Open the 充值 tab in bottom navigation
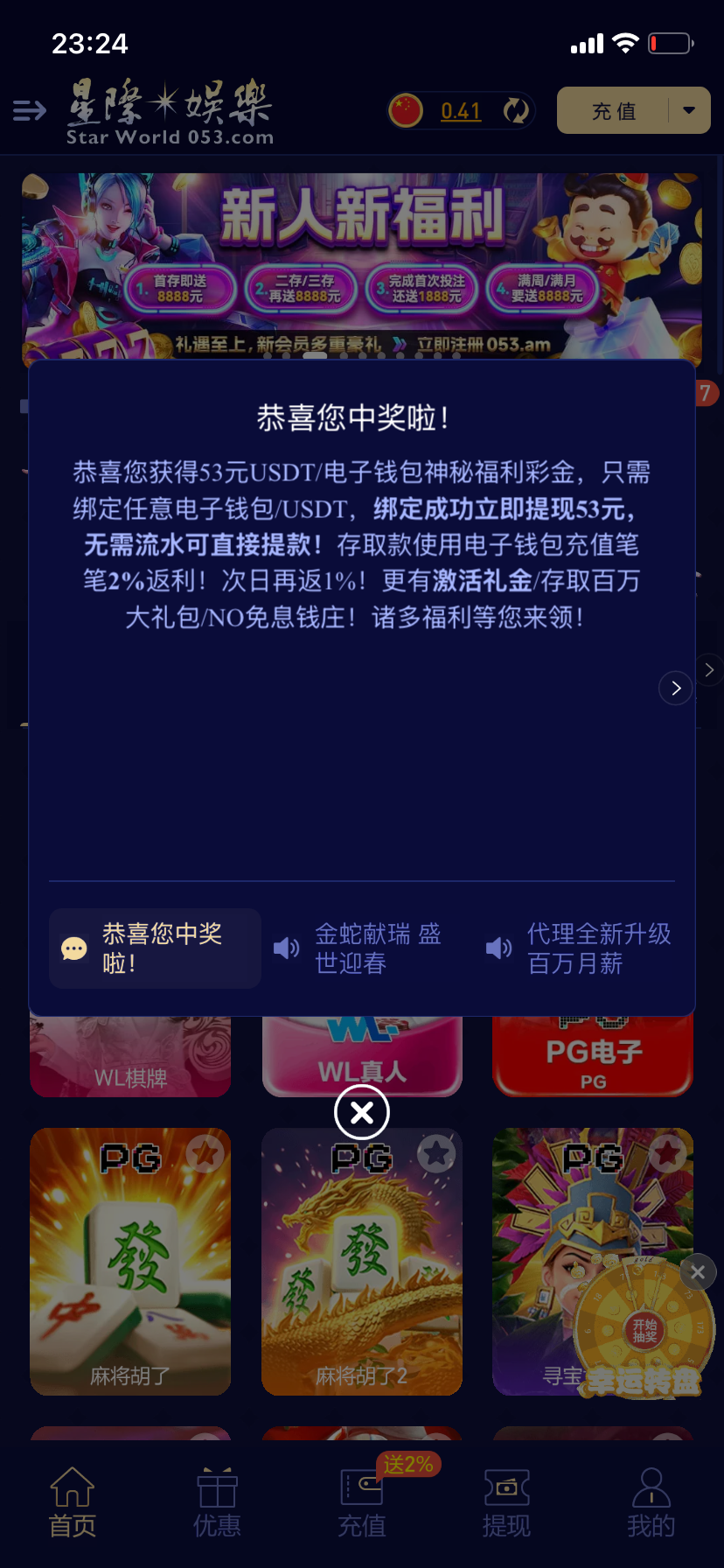 [x=361, y=1501]
